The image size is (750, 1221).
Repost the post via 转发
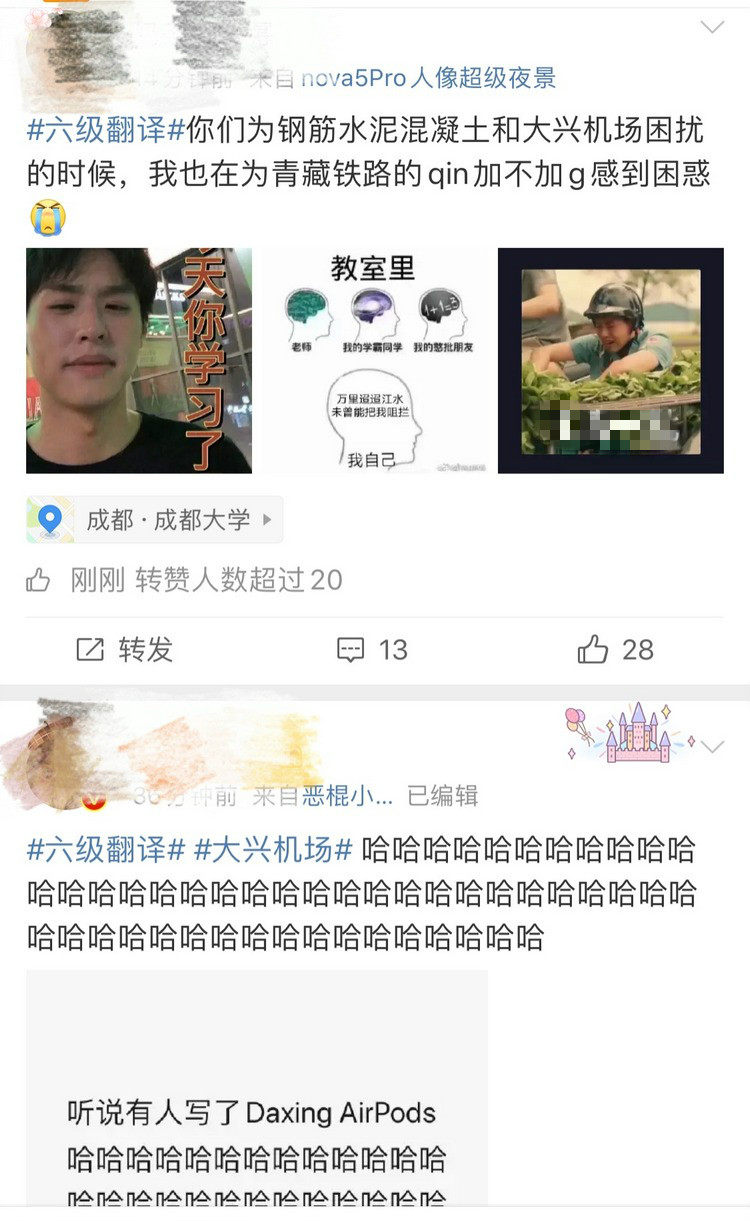pyautogui.click(x=125, y=650)
